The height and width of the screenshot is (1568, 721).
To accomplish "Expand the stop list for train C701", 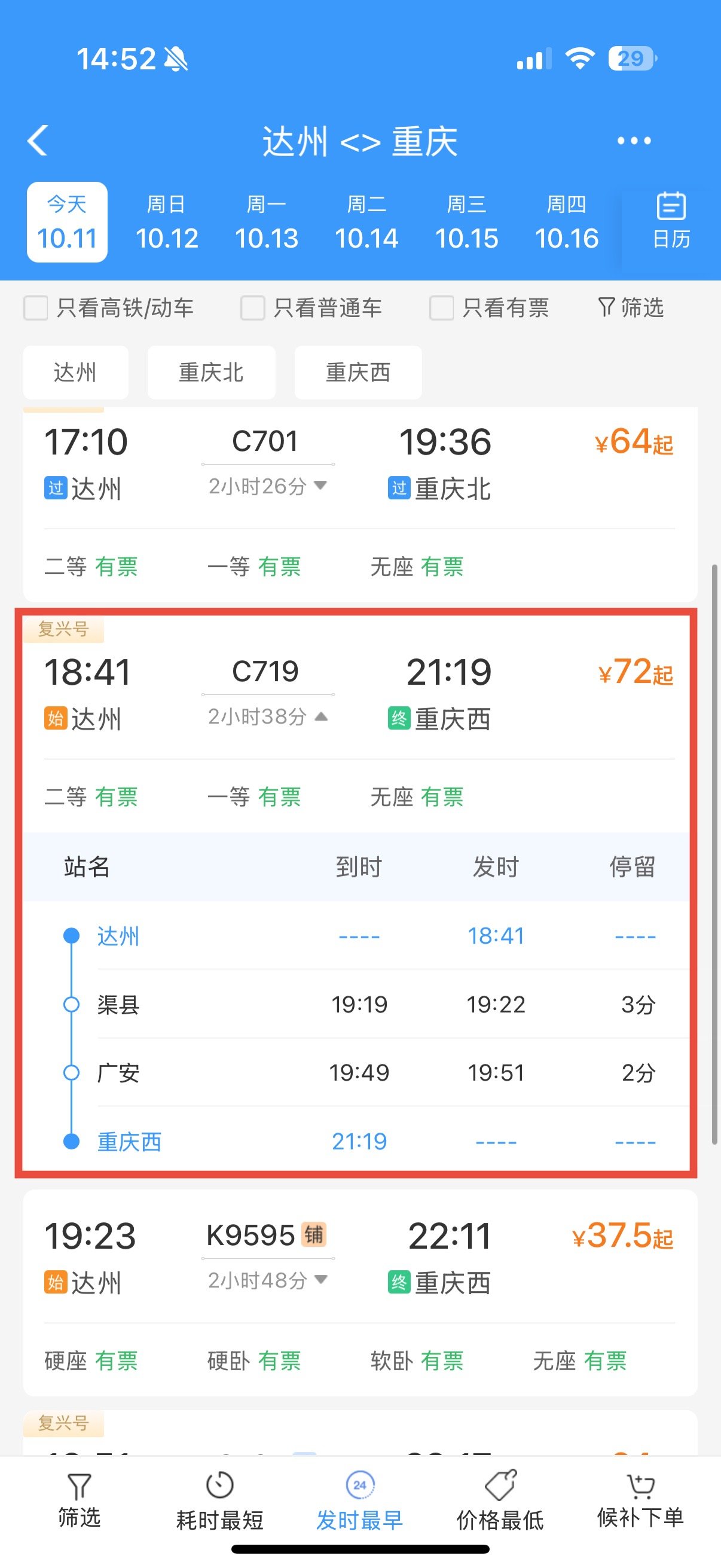I will (x=268, y=486).
